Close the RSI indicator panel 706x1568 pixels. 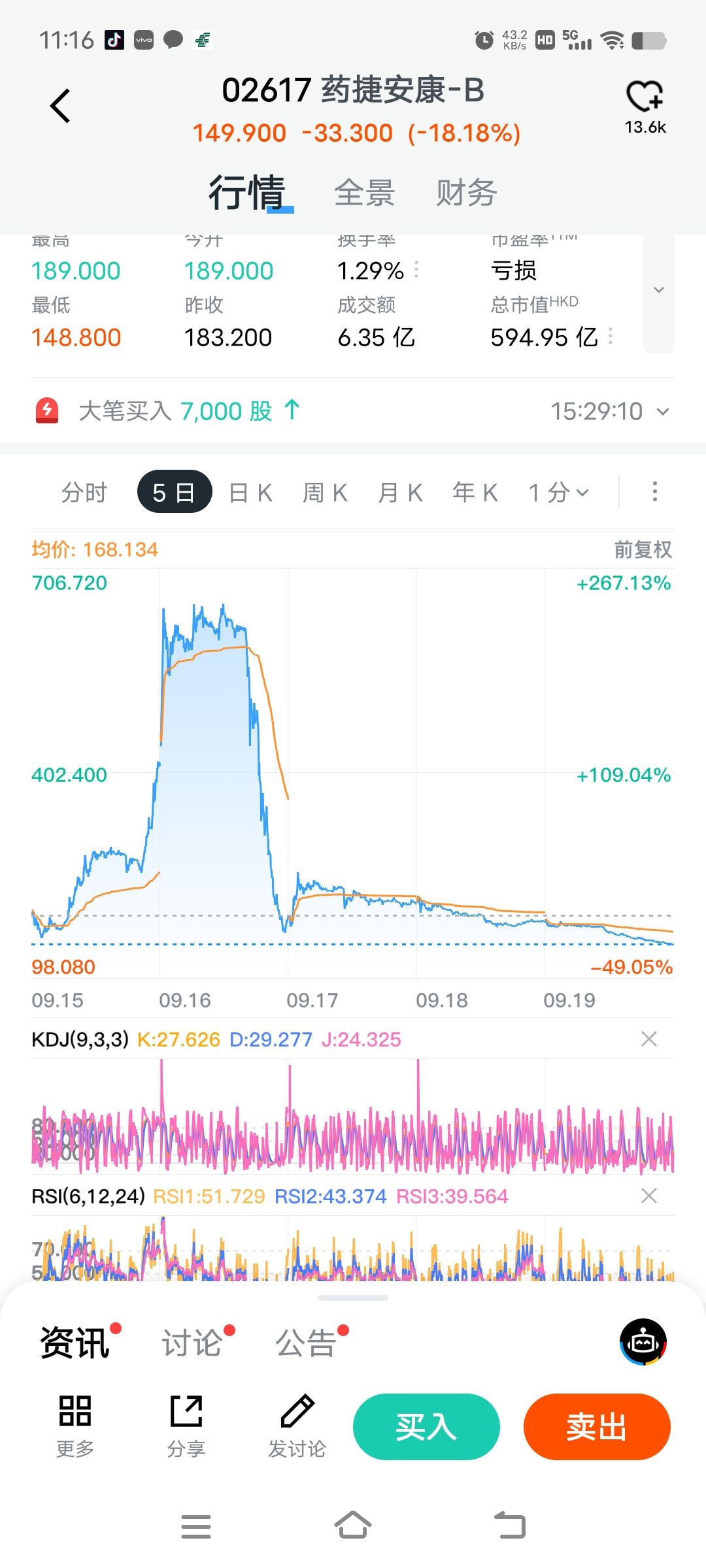[648, 1196]
